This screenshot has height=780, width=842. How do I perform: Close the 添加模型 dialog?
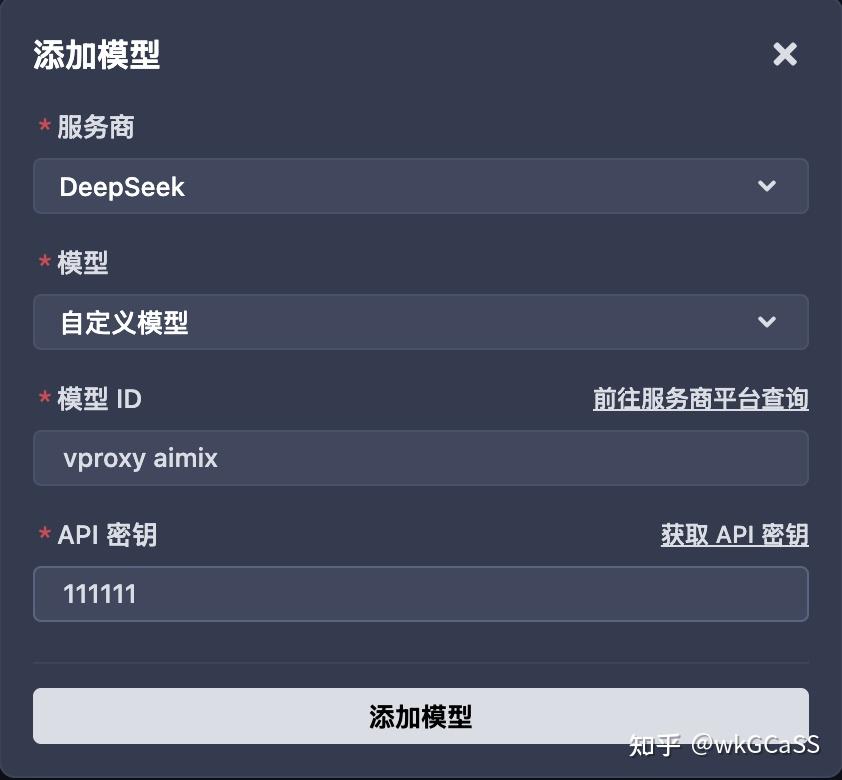coord(785,54)
